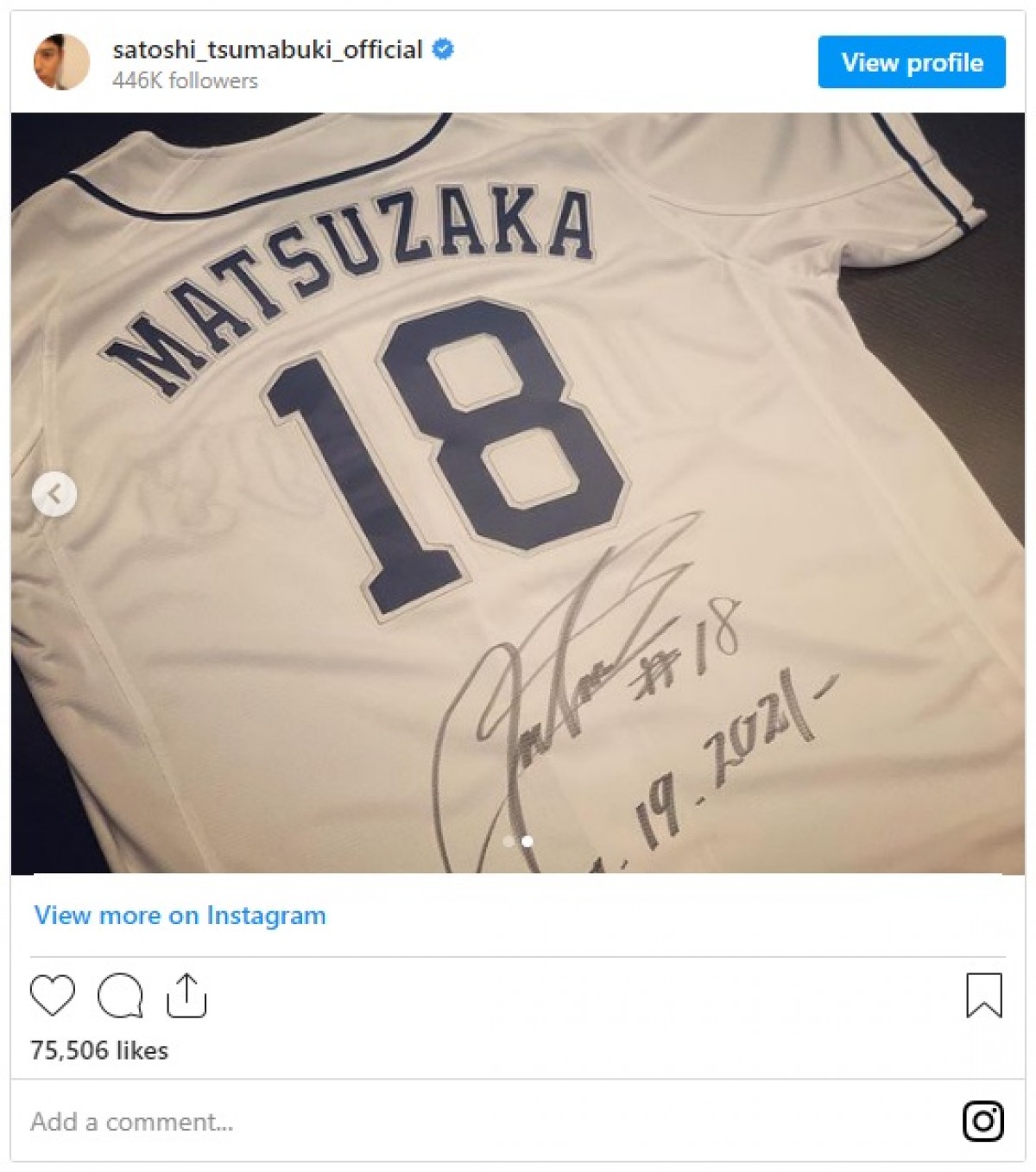Open the View profile button

tap(911, 62)
